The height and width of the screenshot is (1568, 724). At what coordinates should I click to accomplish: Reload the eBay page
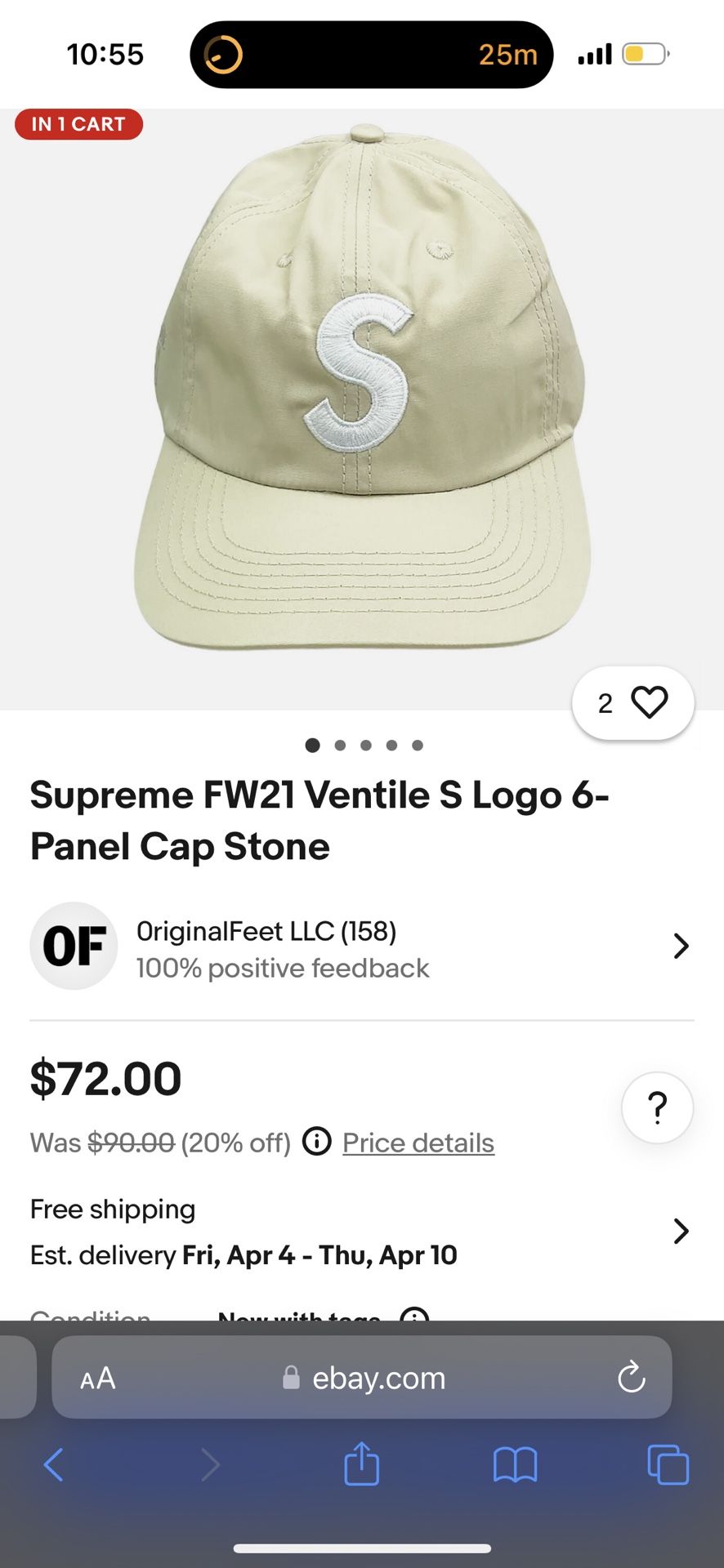[629, 1379]
